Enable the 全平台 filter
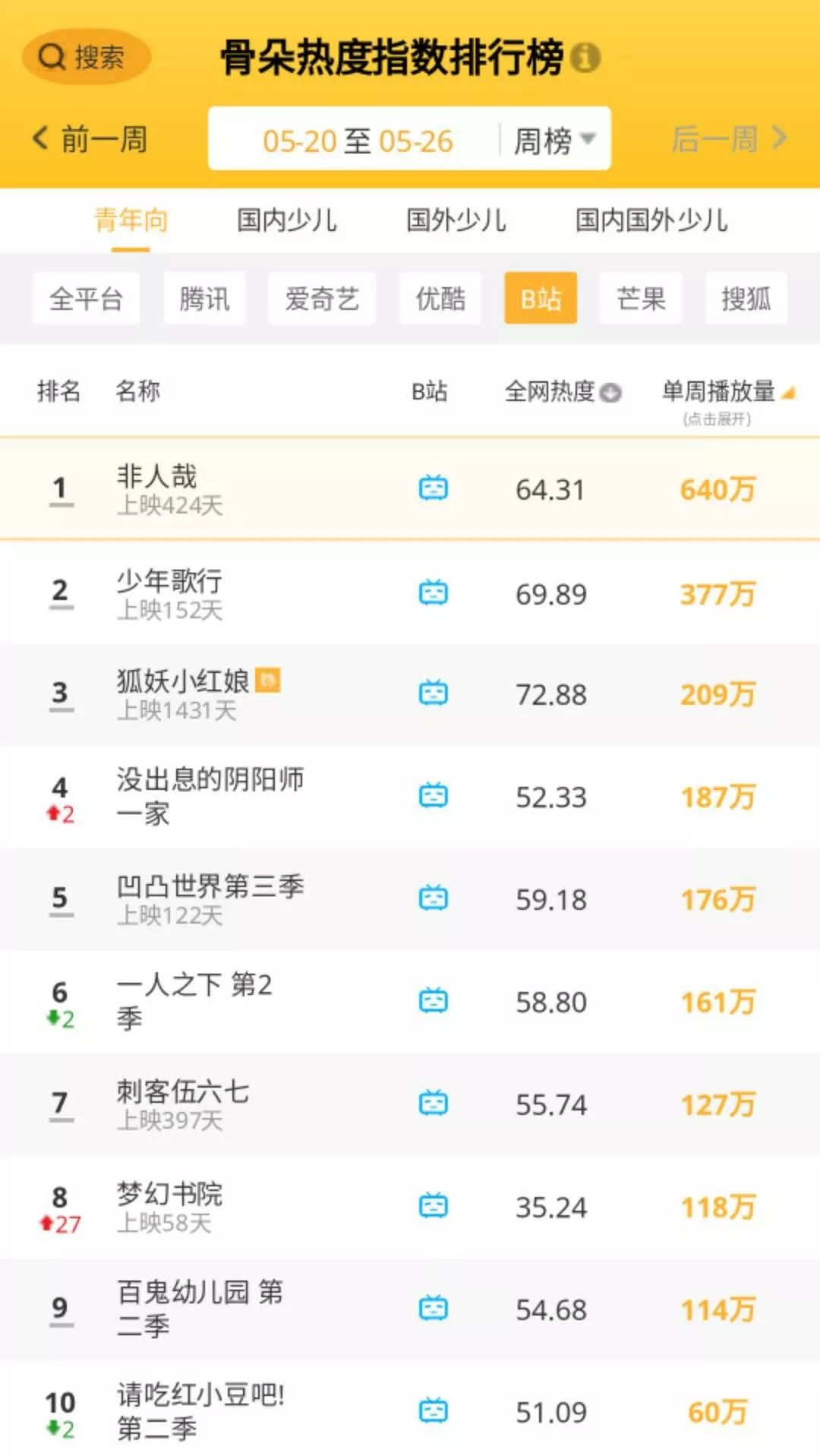Screen dimensions: 820x1456 pos(86,298)
